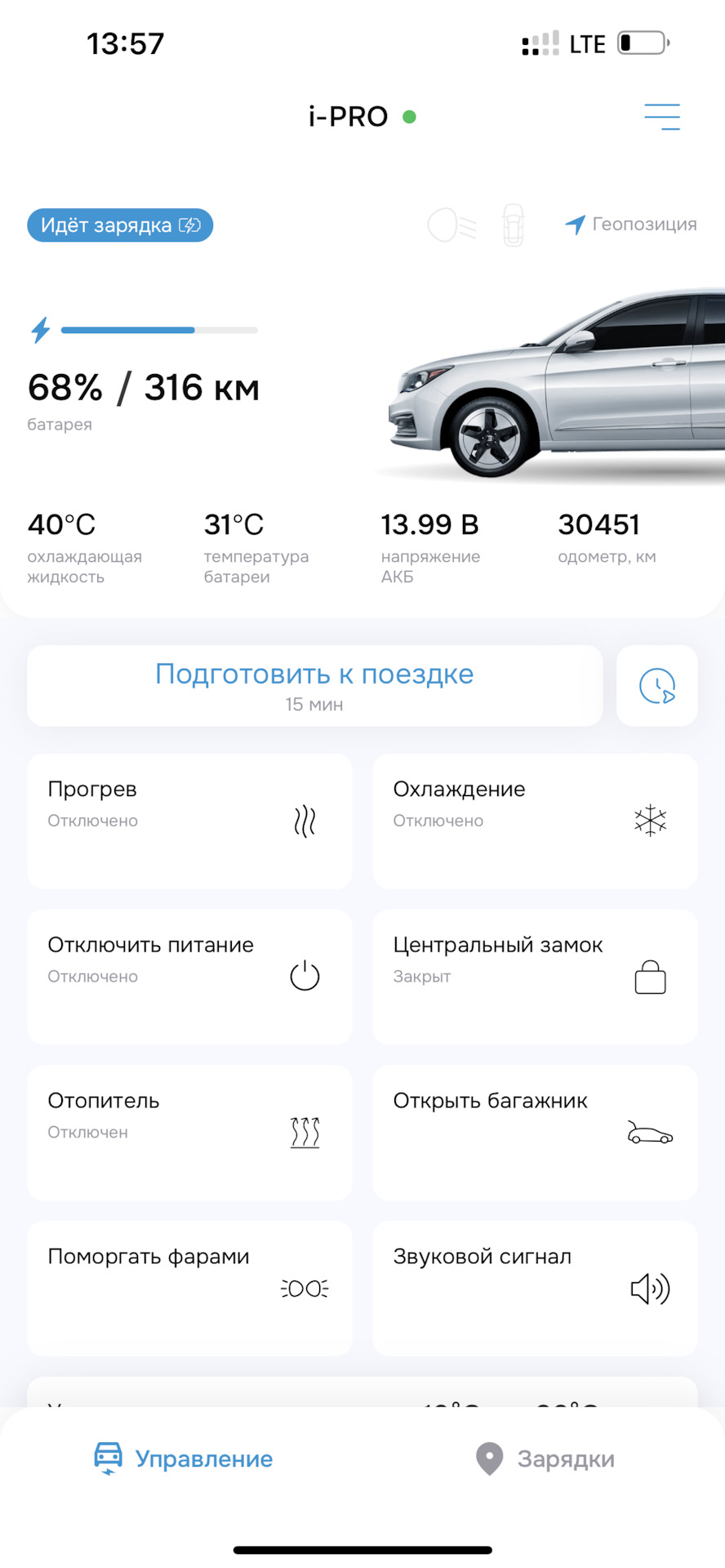Screen dimensions: 725x1568
Task: Tap the padlock icon on Центральный замок
Action: (650, 977)
